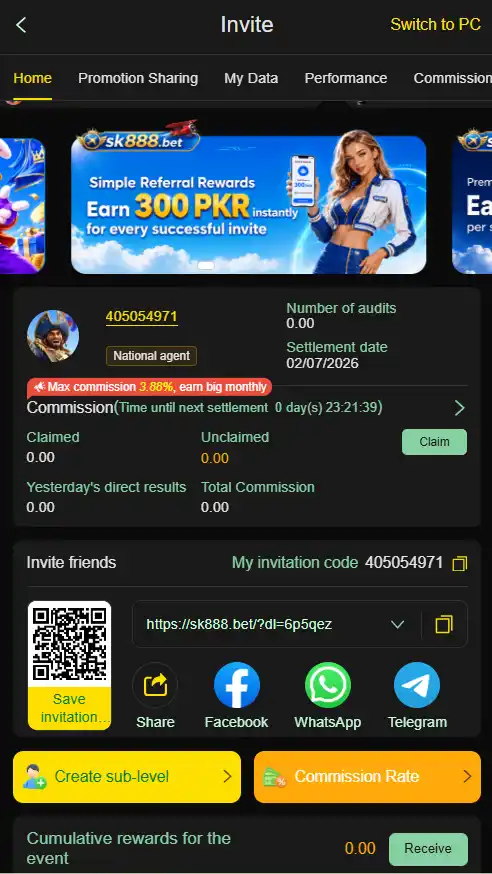Open commission details via the chevron arrow
This screenshot has width=492, height=874.
459,408
